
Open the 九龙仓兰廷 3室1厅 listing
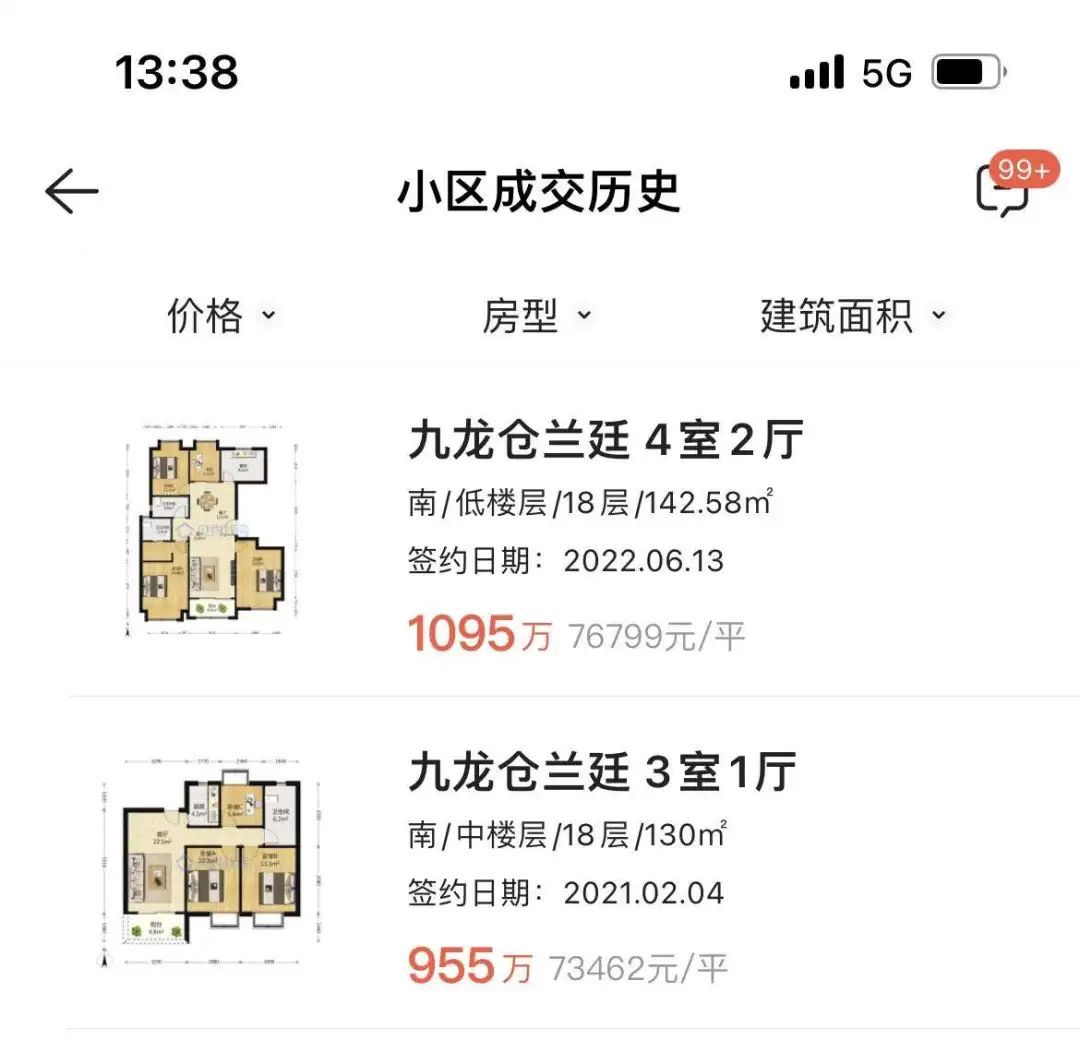(x=601, y=773)
